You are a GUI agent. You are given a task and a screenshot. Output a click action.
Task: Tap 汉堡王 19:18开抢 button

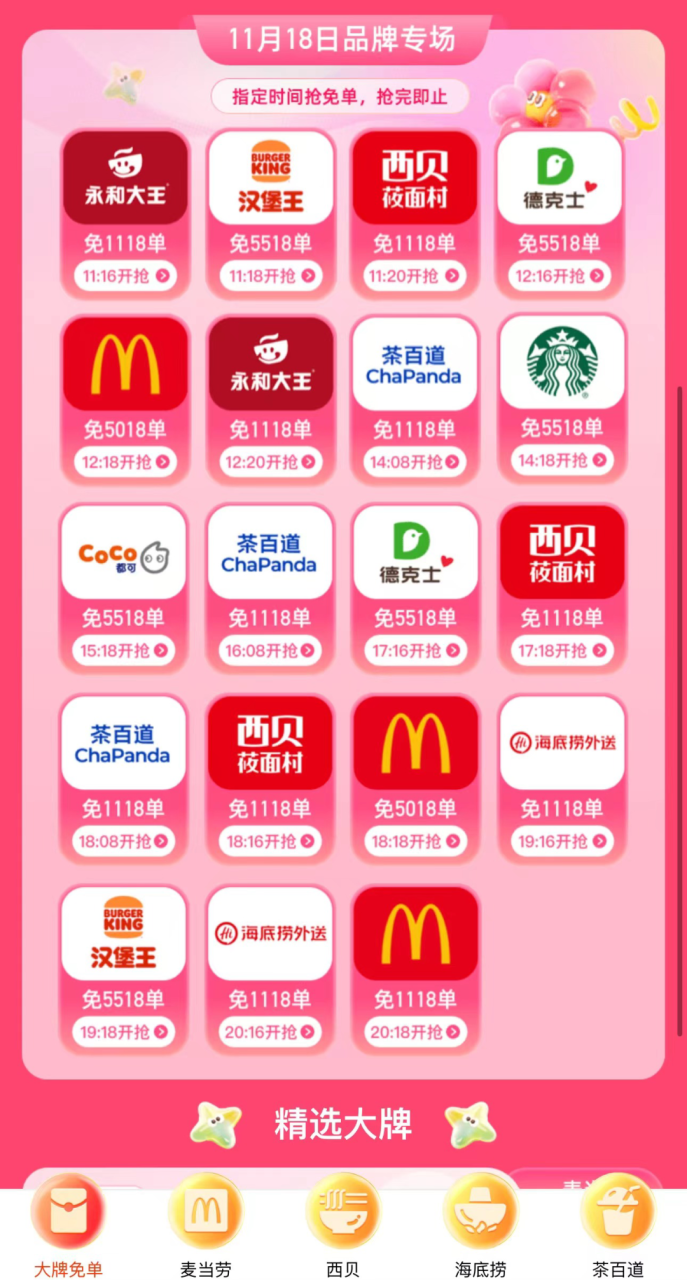coord(124,1032)
